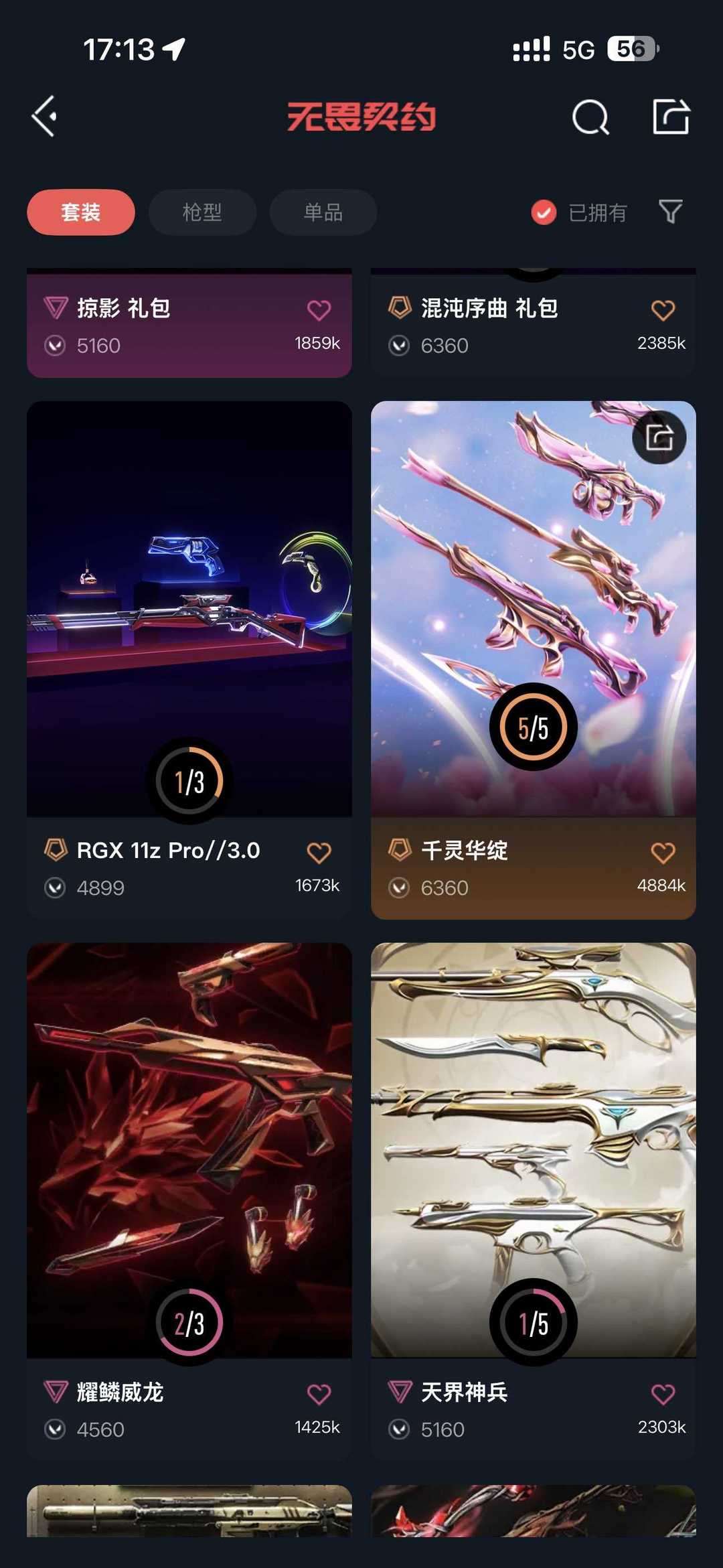Tap the share icon in the header

[x=671, y=117]
